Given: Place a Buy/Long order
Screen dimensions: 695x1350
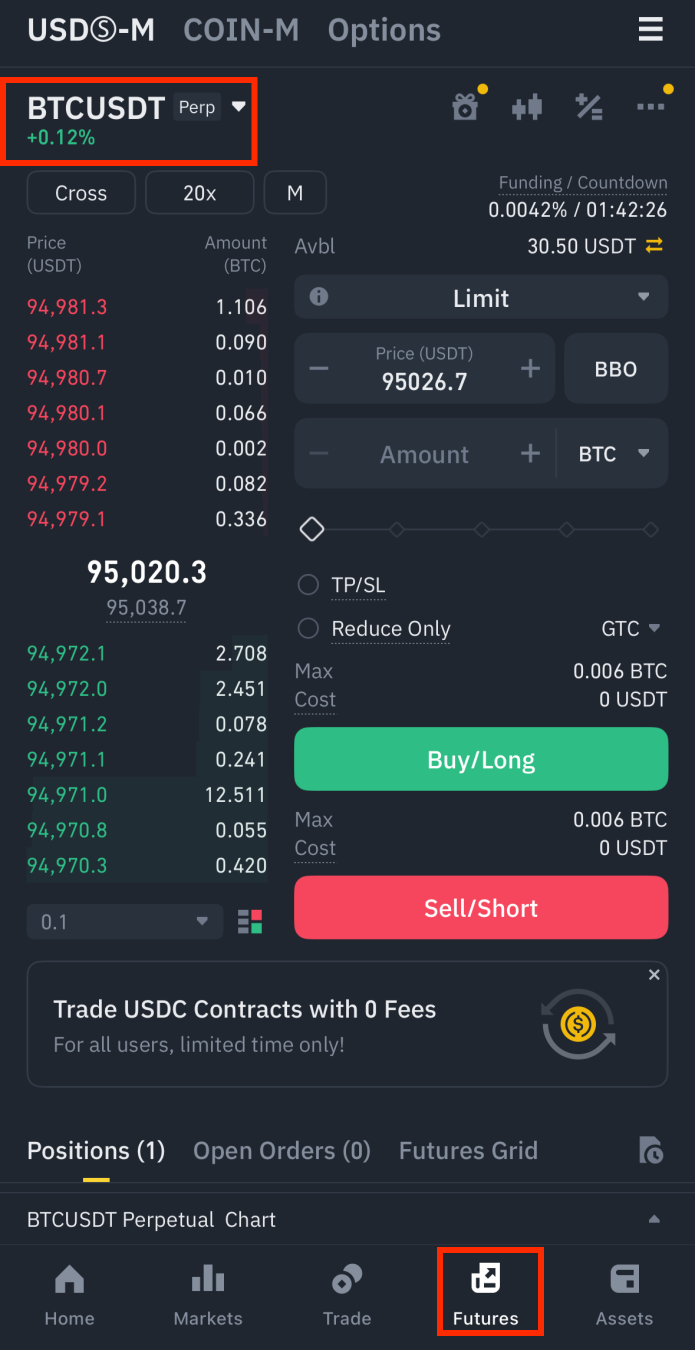Looking at the screenshot, I should [481, 760].
